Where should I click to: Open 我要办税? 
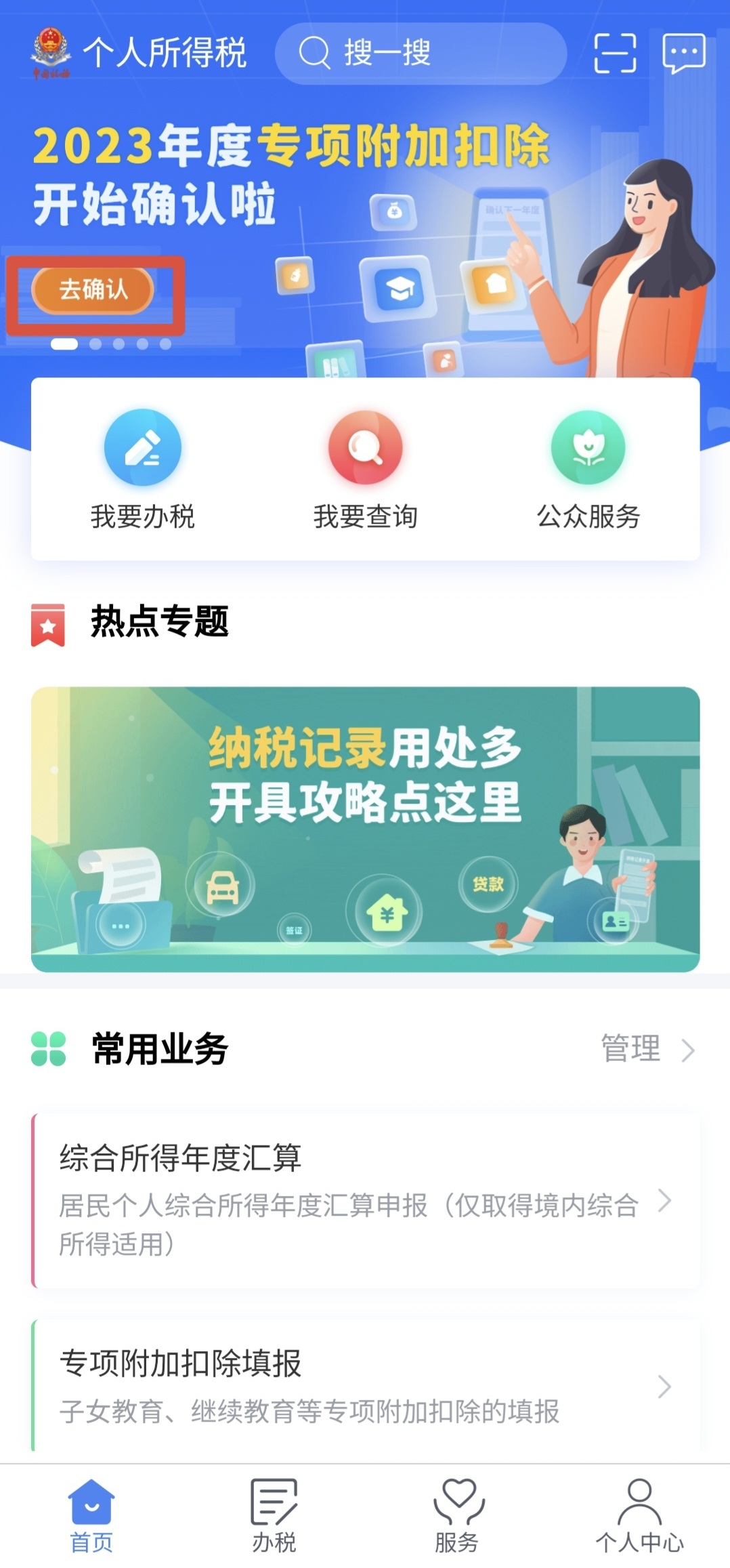coord(143,469)
